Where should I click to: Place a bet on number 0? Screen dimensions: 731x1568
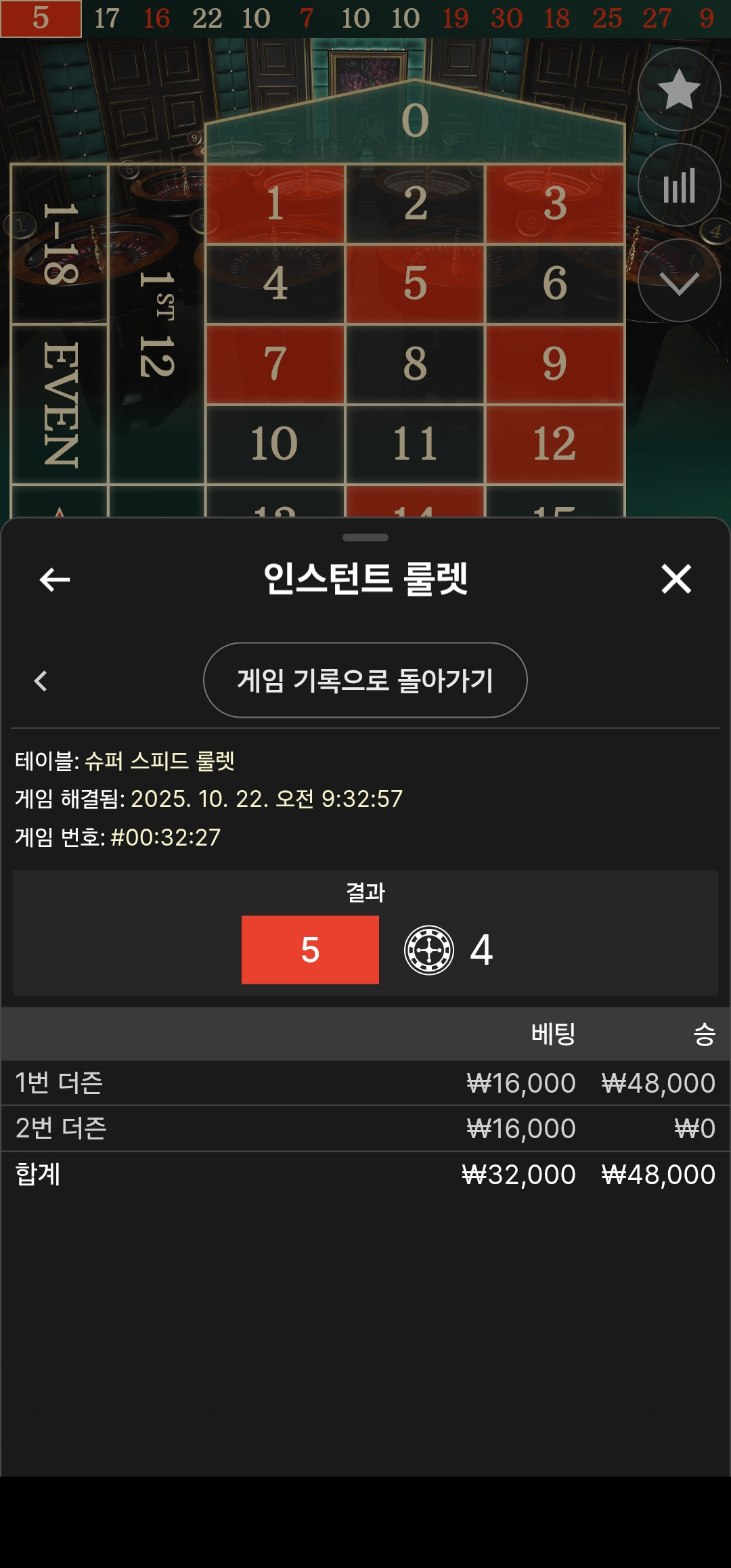tap(415, 122)
